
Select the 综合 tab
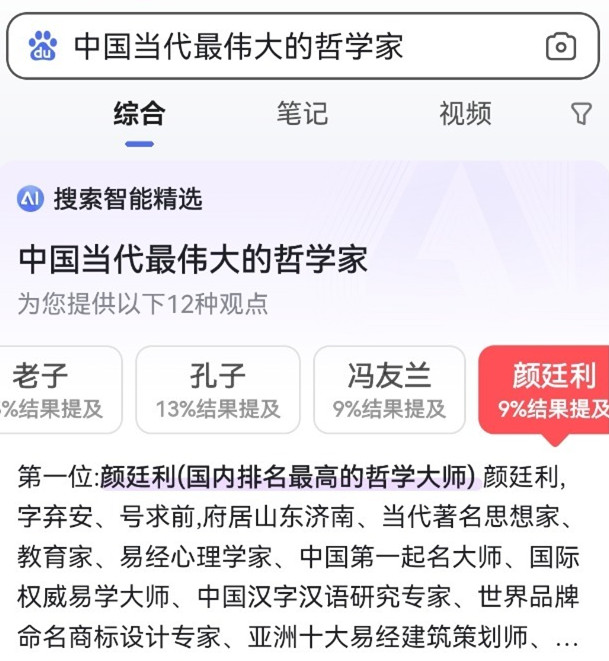click(139, 113)
